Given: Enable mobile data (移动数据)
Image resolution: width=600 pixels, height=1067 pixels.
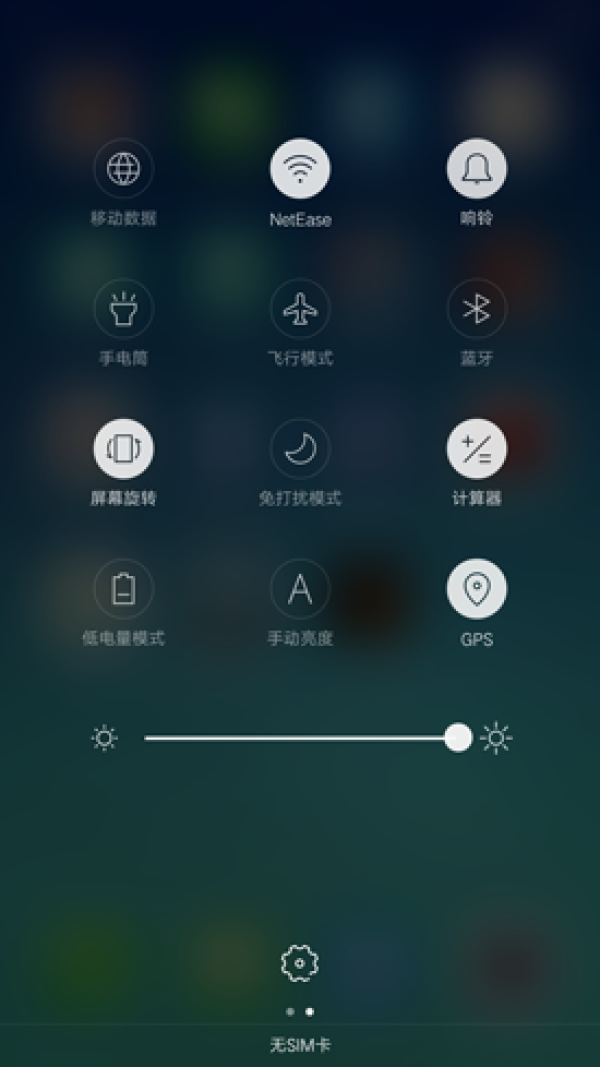Looking at the screenshot, I should (x=123, y=169).
